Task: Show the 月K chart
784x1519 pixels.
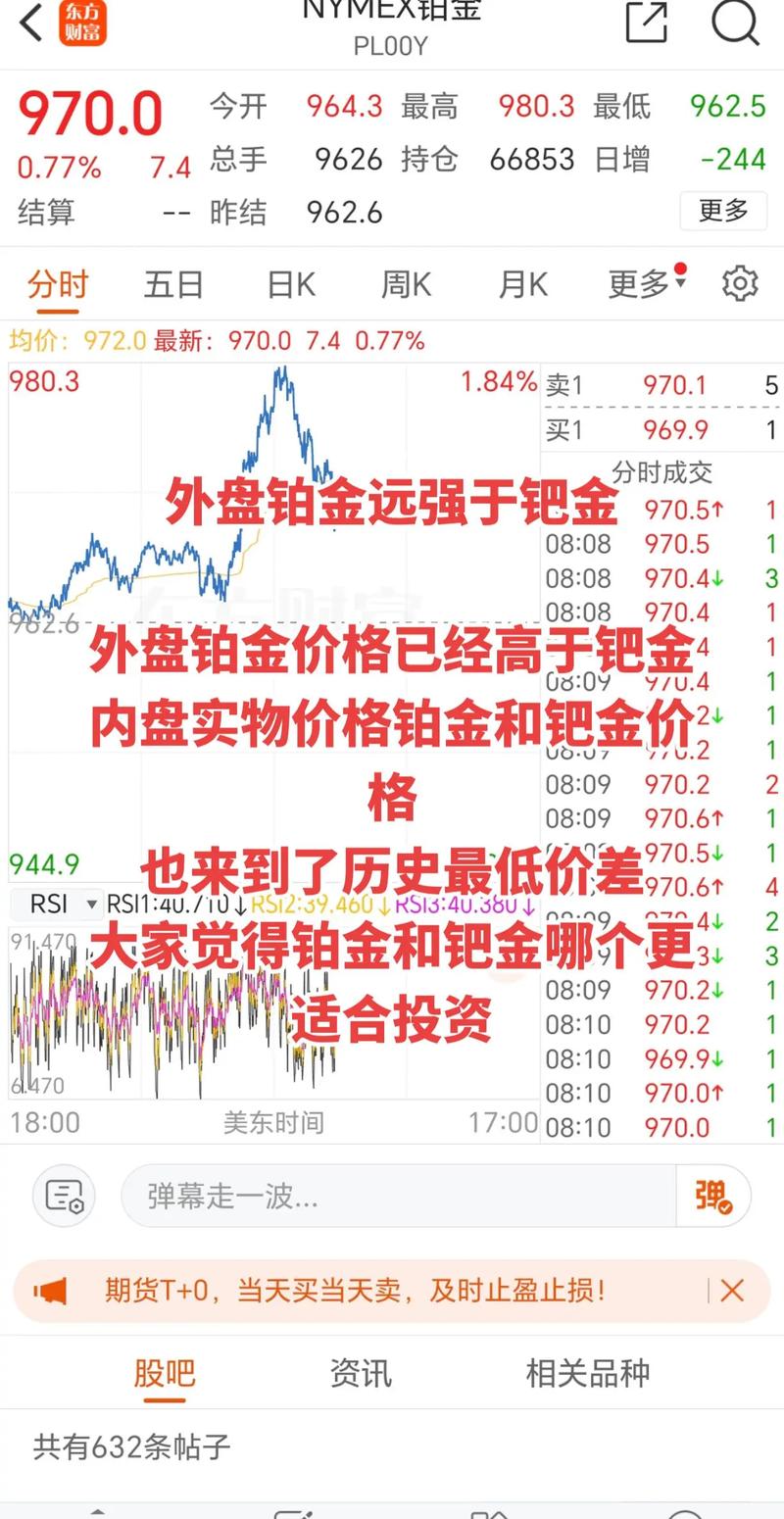Action: click(x=522, y=284)
